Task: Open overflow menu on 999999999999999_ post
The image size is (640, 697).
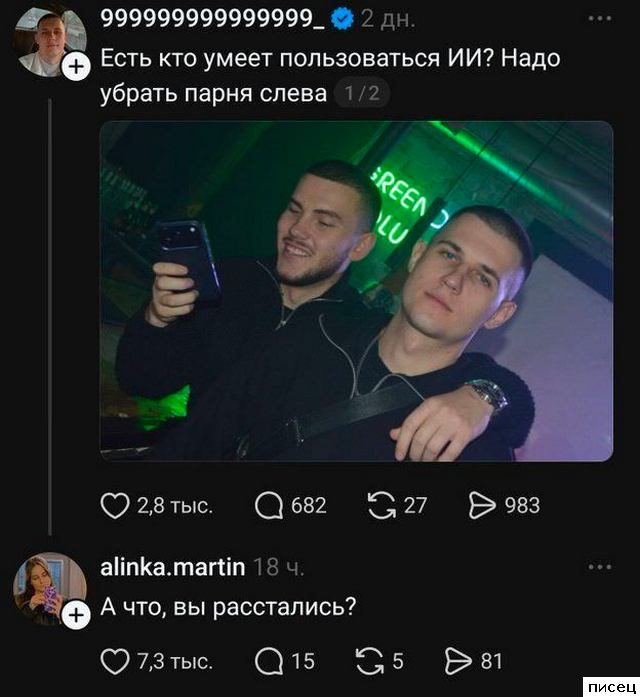Action: pyautogui.click(x=600, y=18)
